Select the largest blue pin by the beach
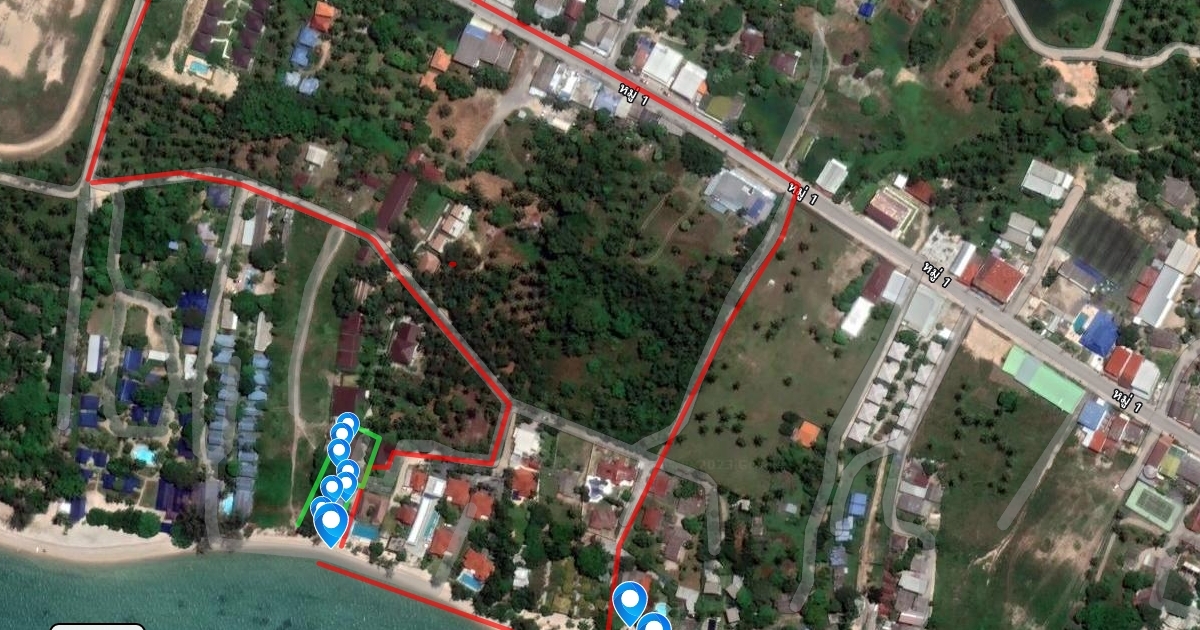1200x630 pixels. 331,521
